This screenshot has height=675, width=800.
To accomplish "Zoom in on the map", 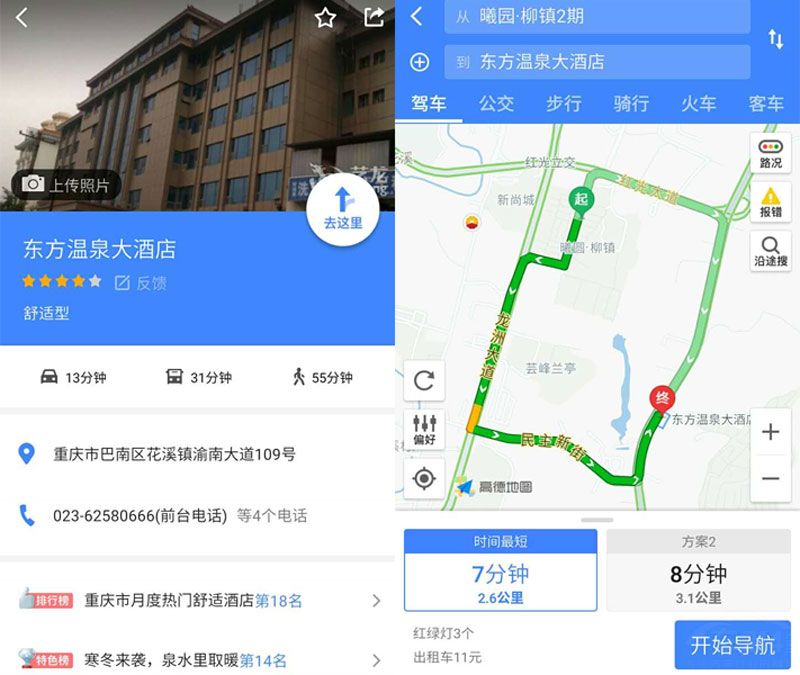I will click(770, 433).
